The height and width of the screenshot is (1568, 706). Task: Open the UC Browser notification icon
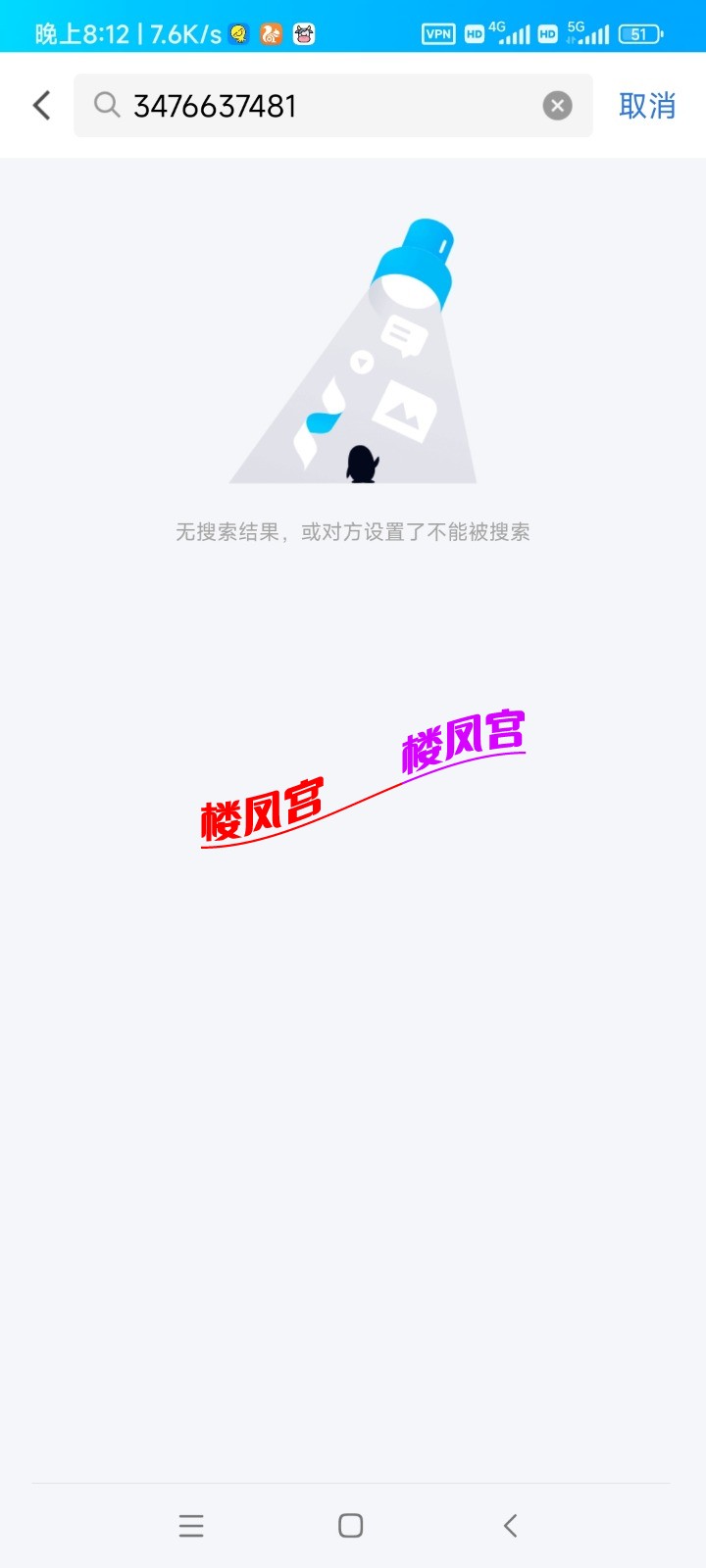pos(271,33)
